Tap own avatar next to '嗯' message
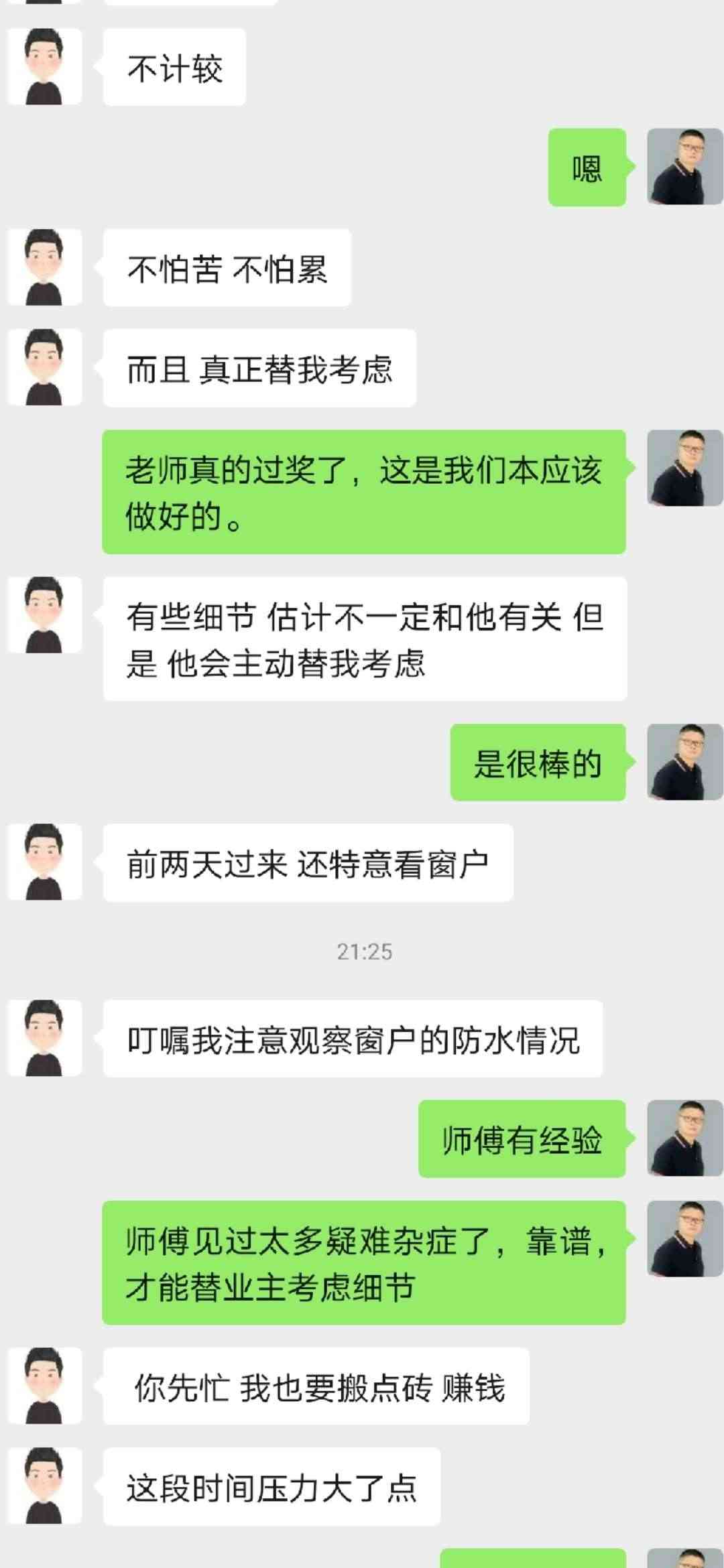Viewport: 724px width, 1568px height. [684, 167]
